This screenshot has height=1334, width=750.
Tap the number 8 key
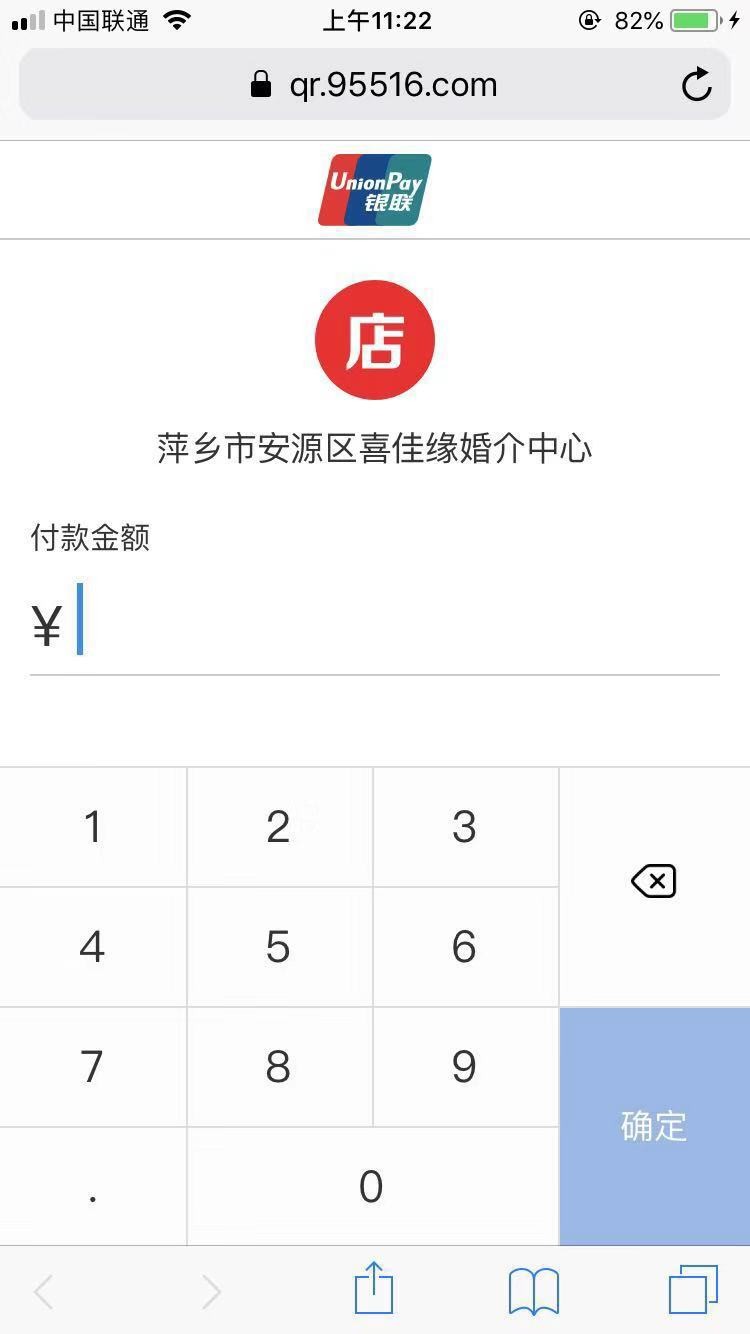pos(279,1067)
